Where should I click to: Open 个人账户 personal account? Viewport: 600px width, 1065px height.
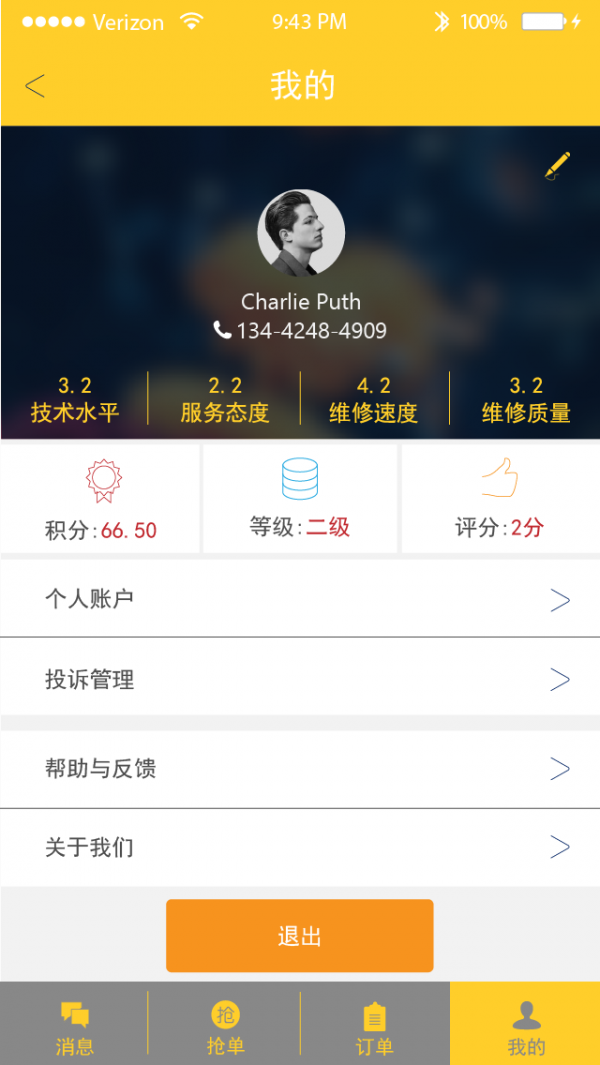click(300, 599)
